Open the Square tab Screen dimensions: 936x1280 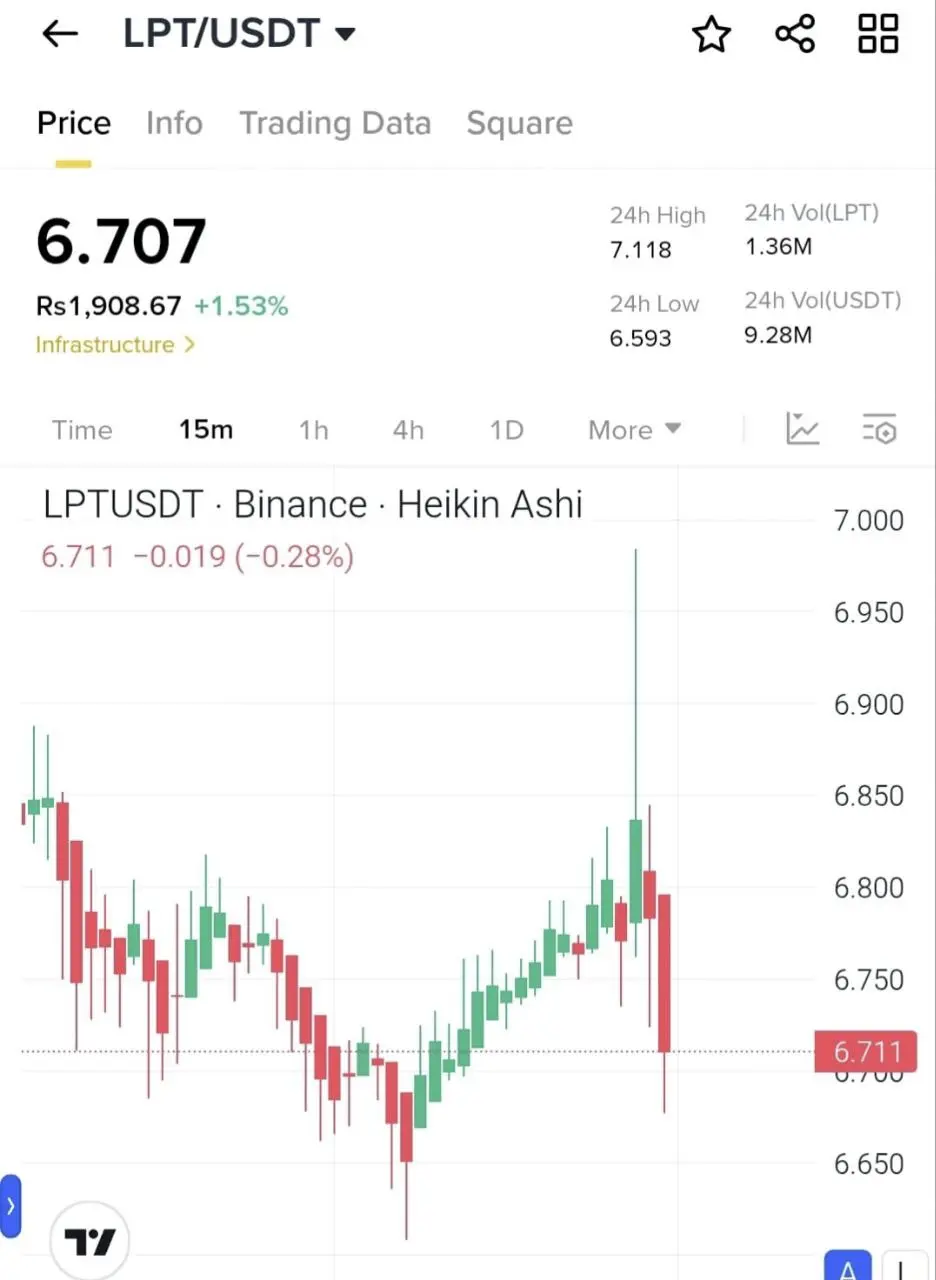click(x=519, y=123)
